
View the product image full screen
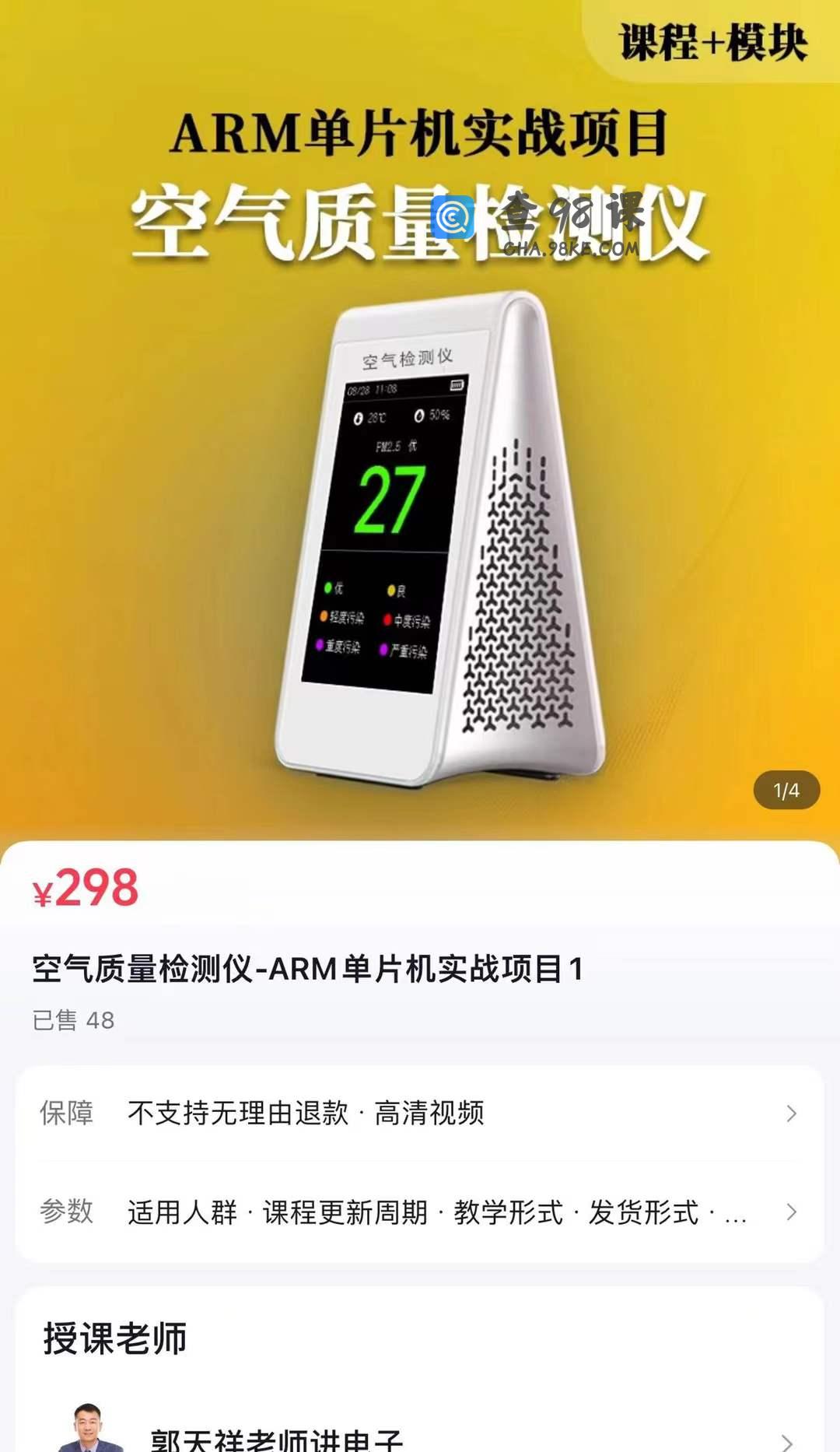pos(420,506)
